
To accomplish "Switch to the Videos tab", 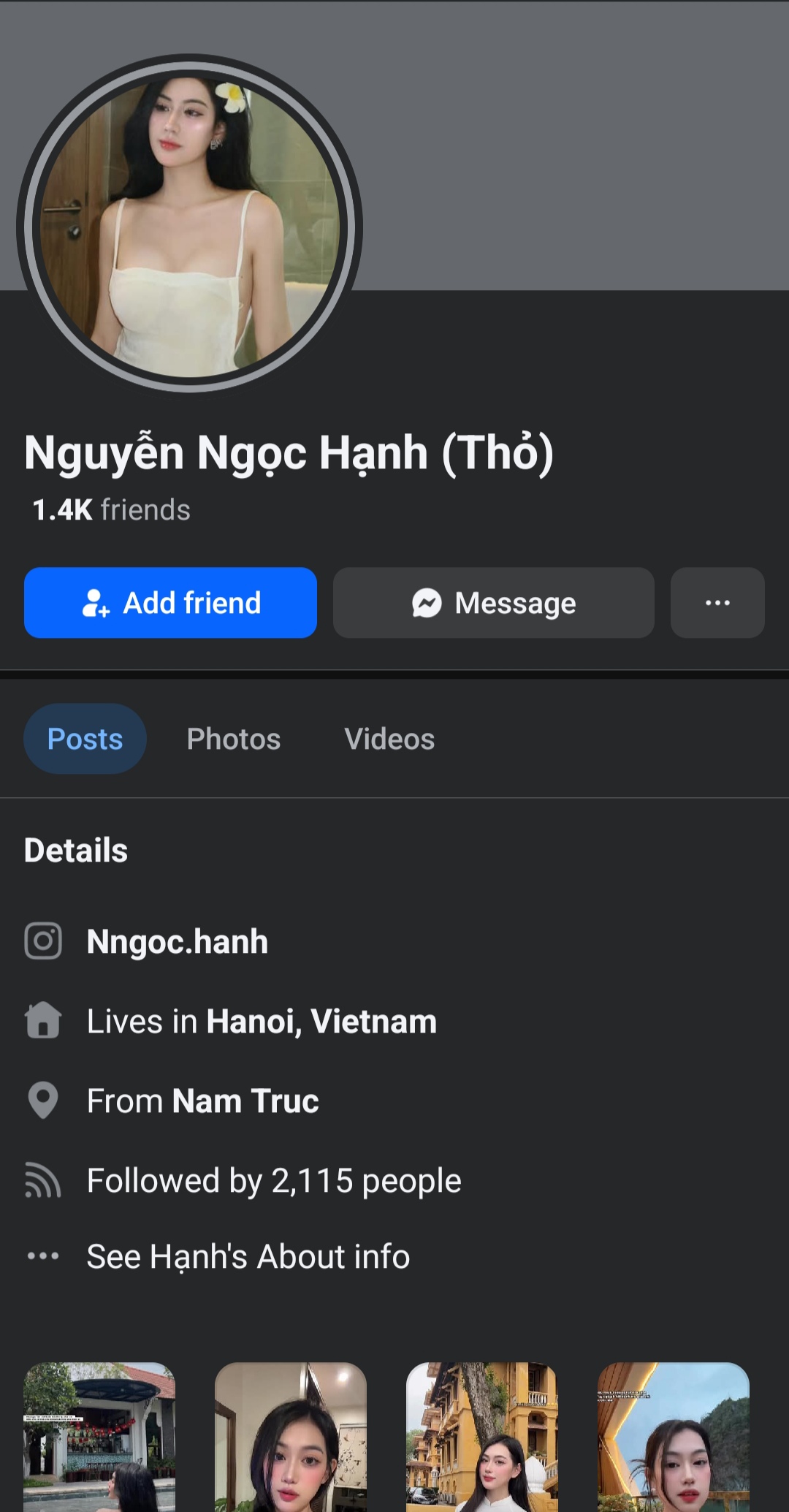I will tap(389, 739).
